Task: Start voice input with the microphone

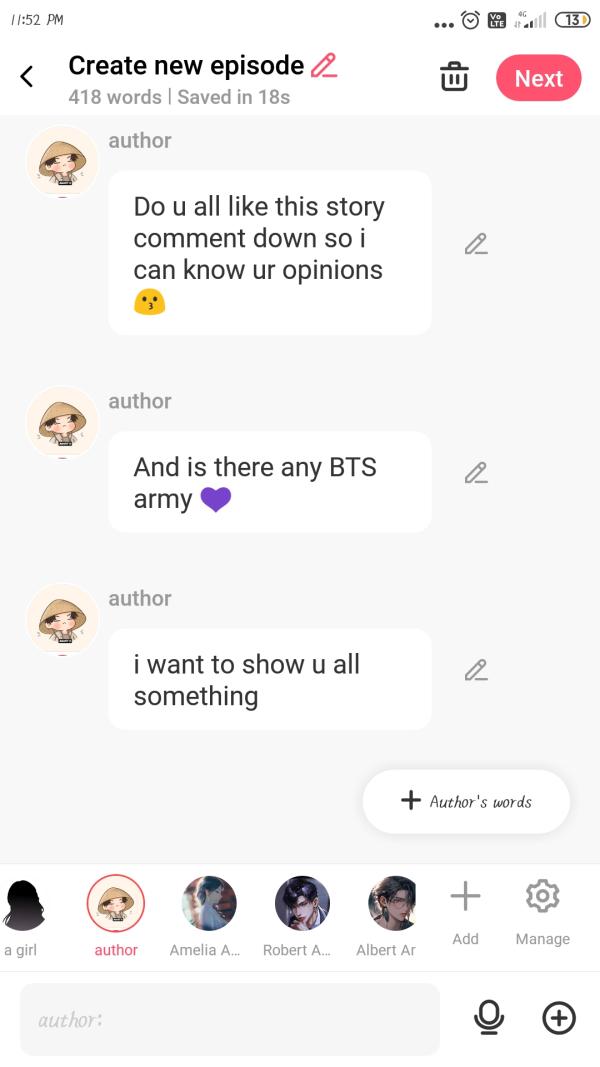Action: [489, 1018]
